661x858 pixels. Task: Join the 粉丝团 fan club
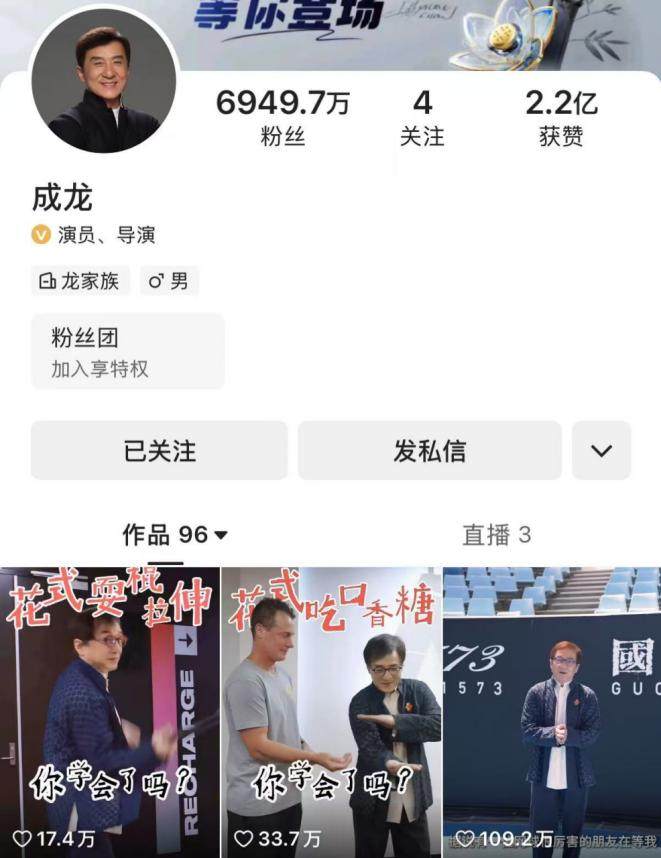click(x=127, y=351)
